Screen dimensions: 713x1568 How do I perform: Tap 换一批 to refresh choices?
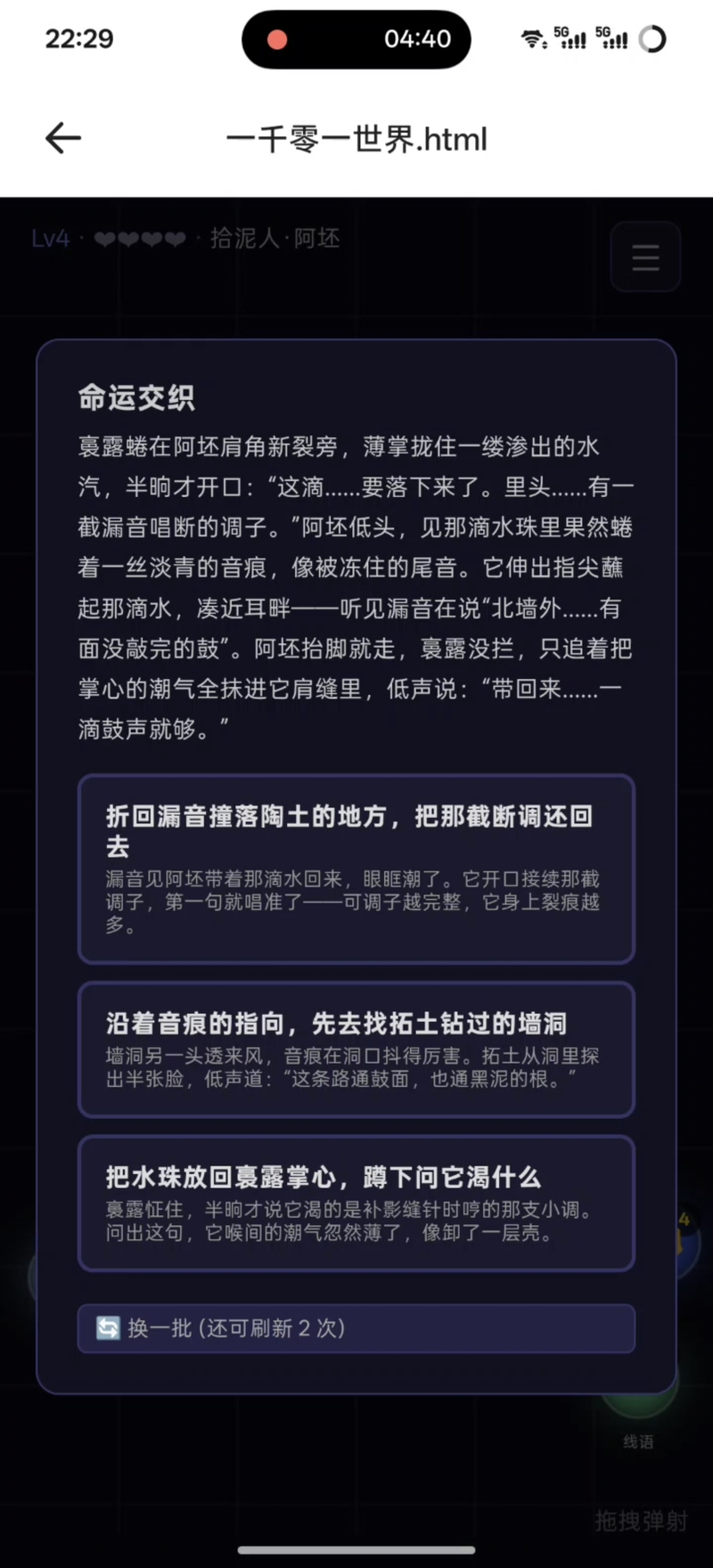click(356, 1328)
